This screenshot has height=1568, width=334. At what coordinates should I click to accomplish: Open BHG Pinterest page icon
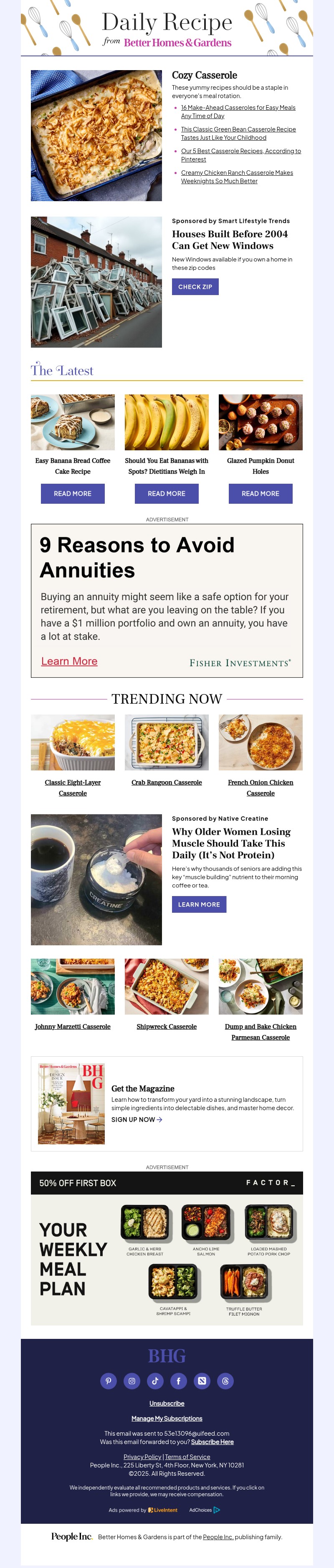[x=108, y=1381]
